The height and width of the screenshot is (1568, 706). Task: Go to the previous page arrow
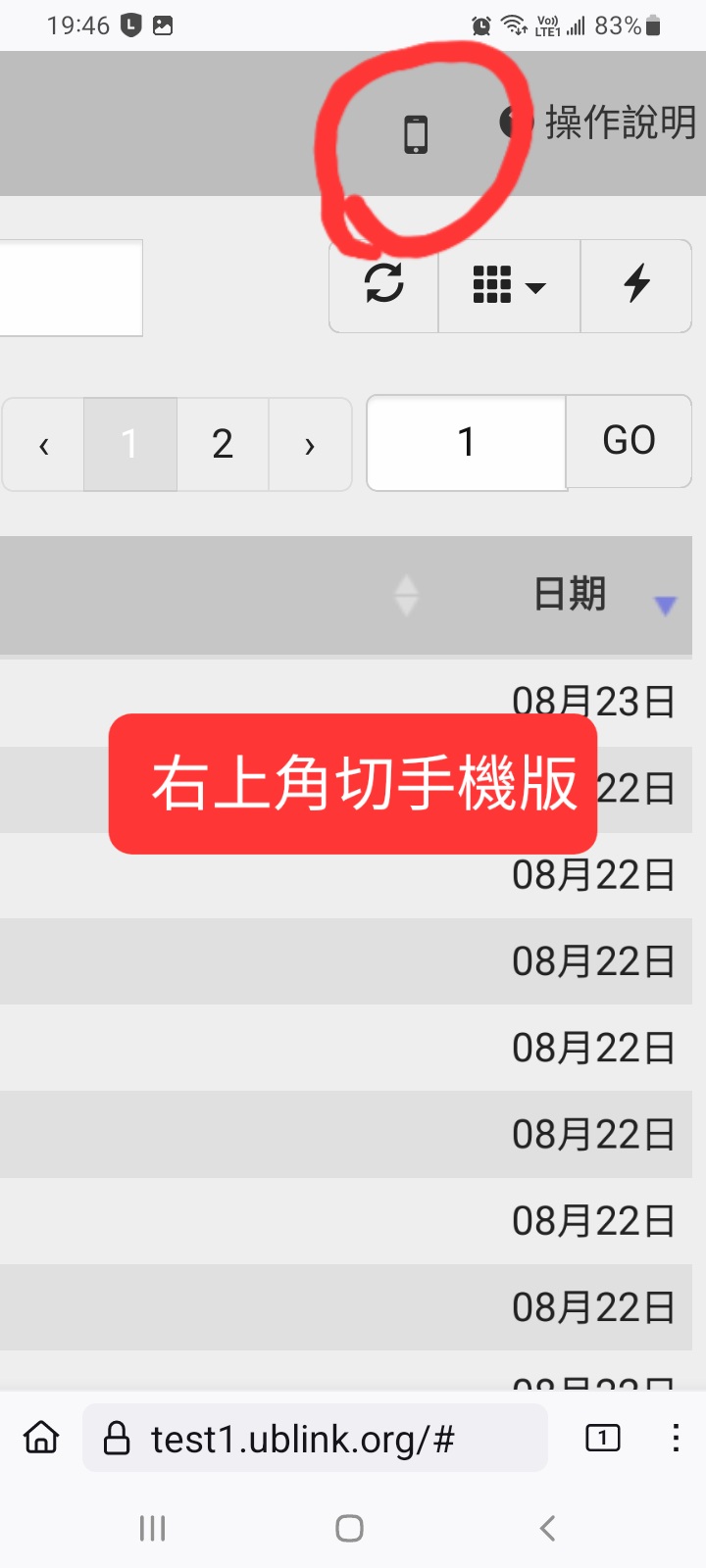[44, 445]
